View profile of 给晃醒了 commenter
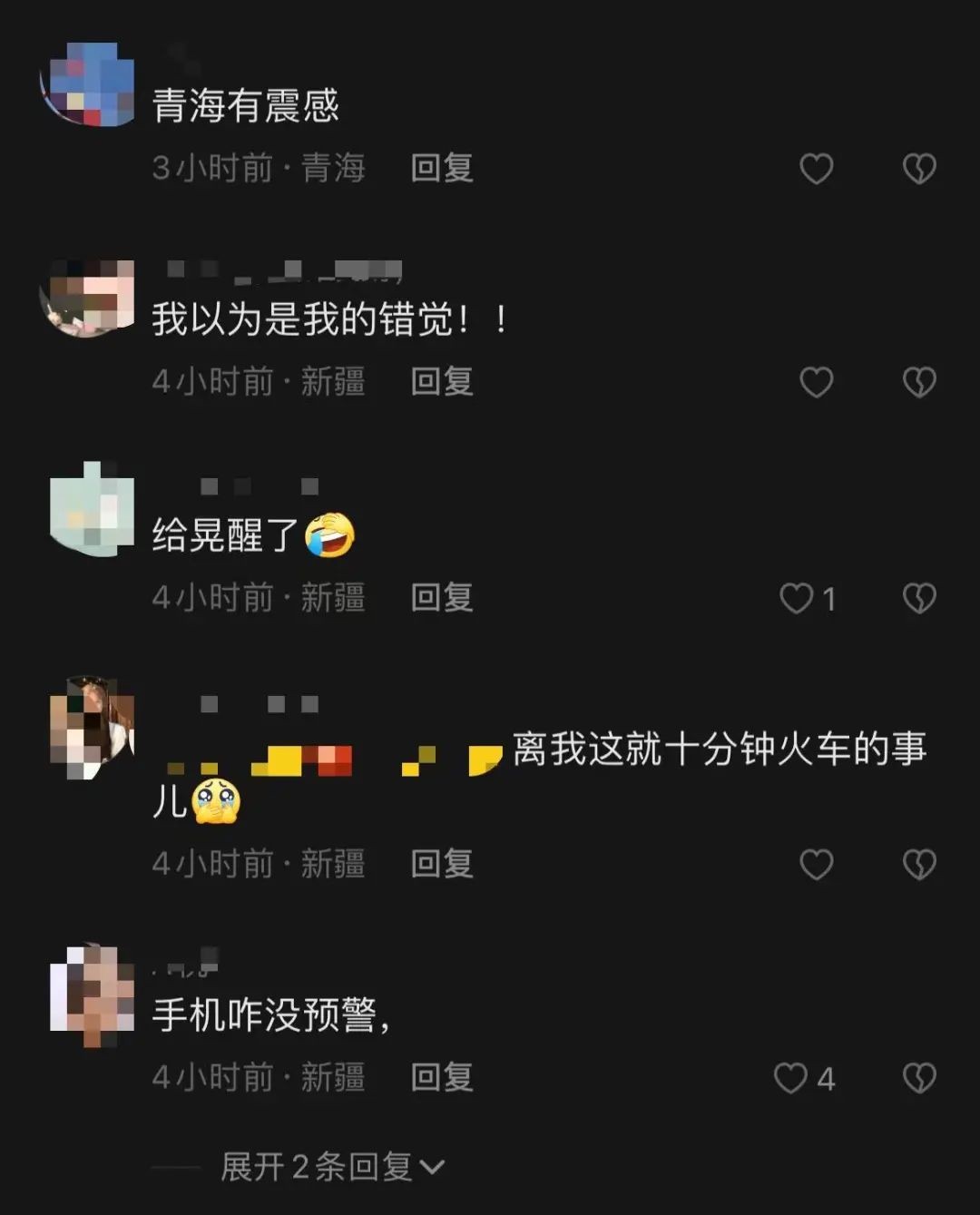The width and height of the screenshot is (980, 1215). click(92, 508)
